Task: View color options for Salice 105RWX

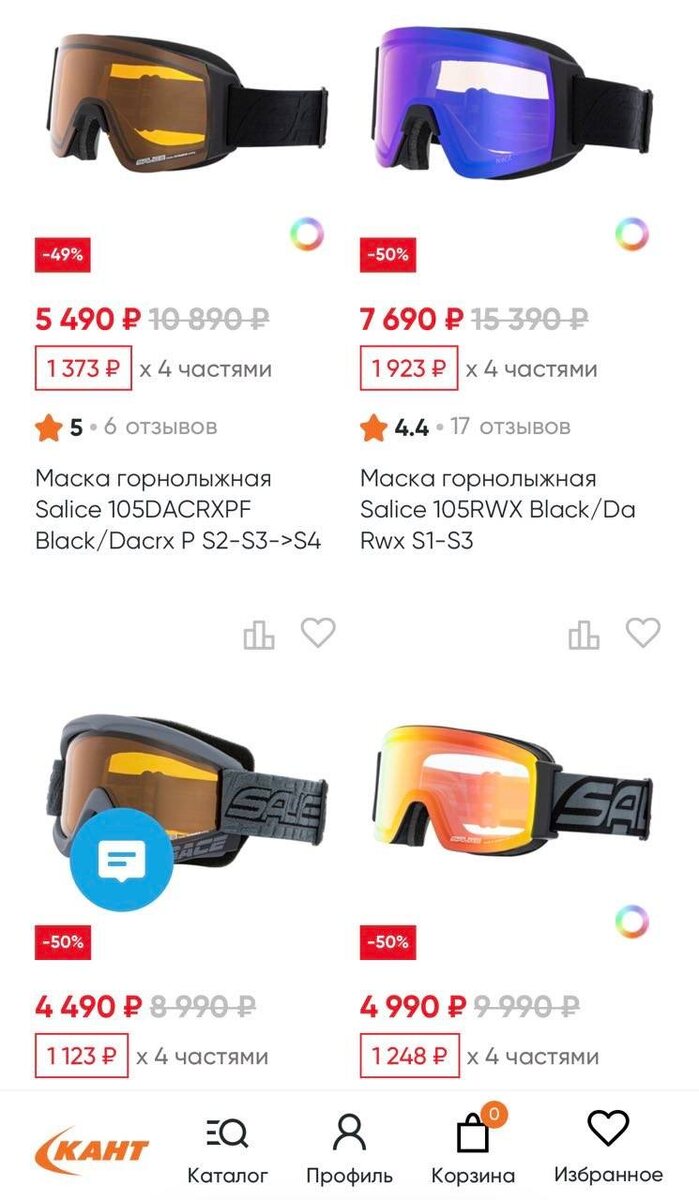Action: [632, 235]
